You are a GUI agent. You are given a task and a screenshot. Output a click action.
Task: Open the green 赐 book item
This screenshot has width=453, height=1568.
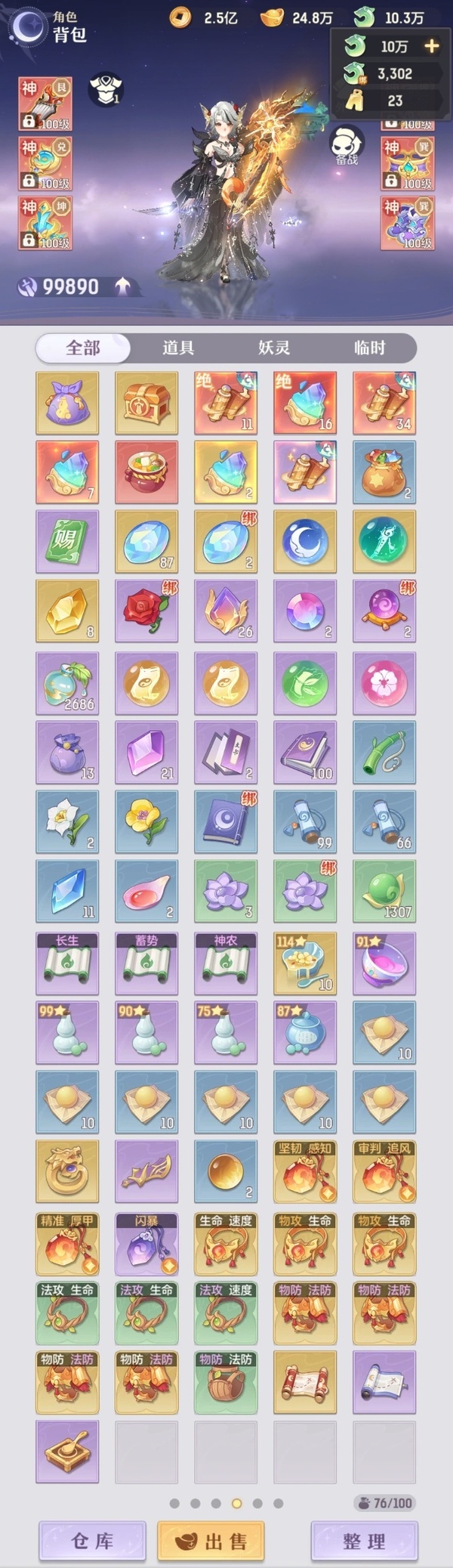point(67,542)
